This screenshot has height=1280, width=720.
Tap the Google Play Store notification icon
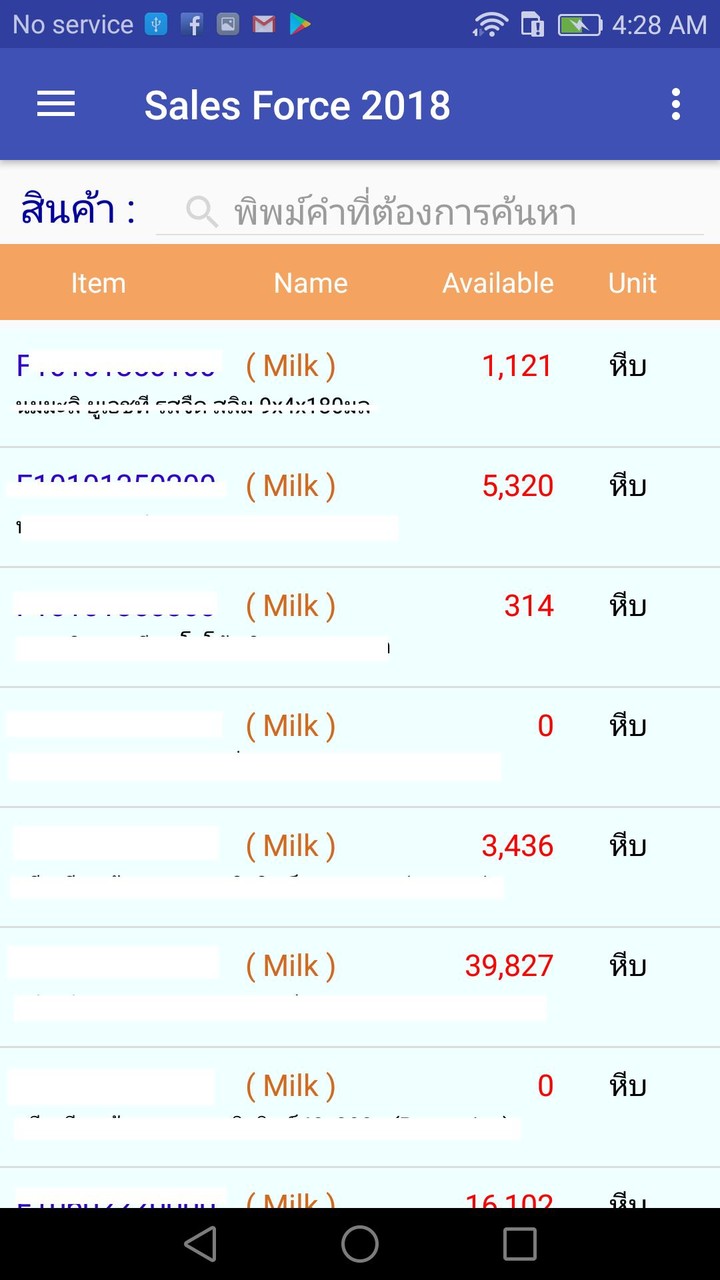point(299,23)
